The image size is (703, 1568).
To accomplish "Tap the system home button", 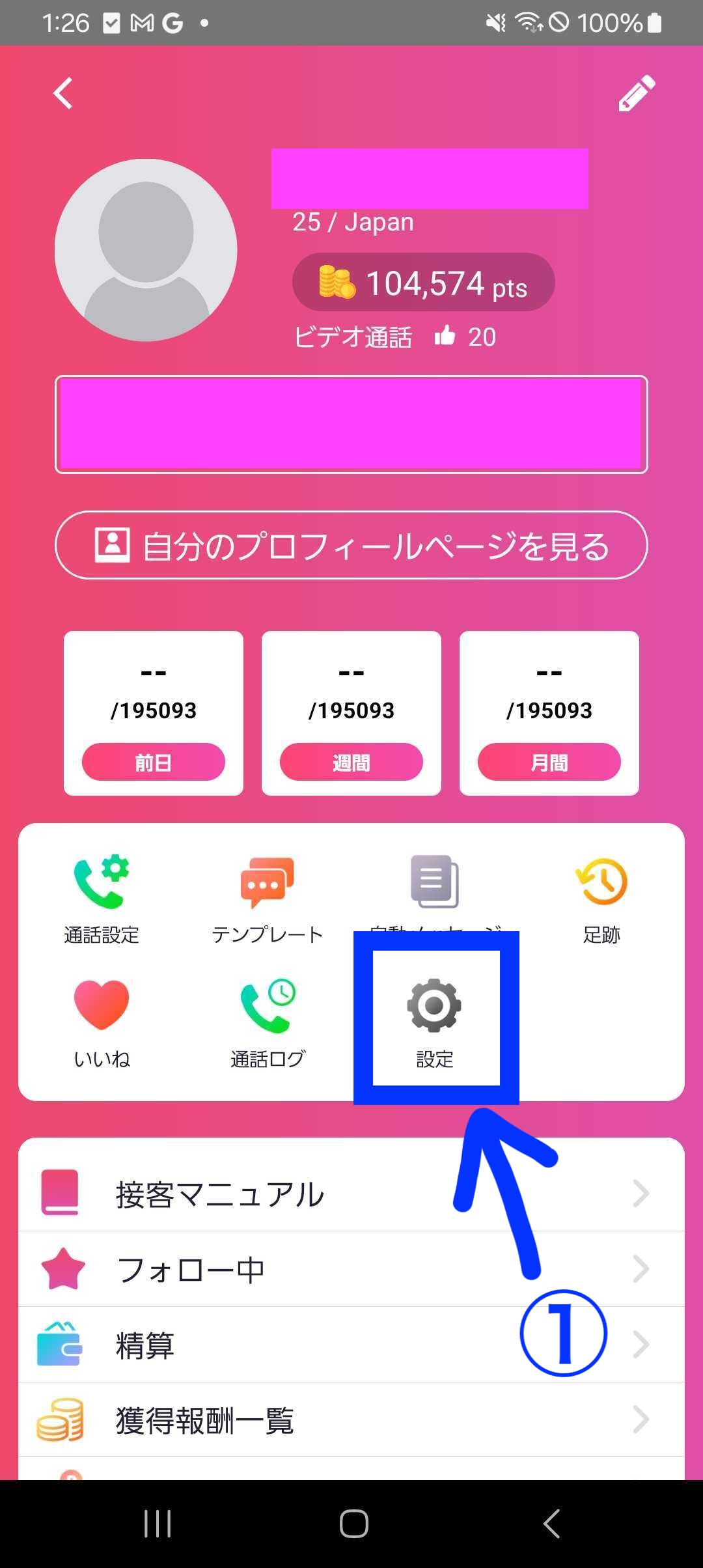I will [353, 1524].
